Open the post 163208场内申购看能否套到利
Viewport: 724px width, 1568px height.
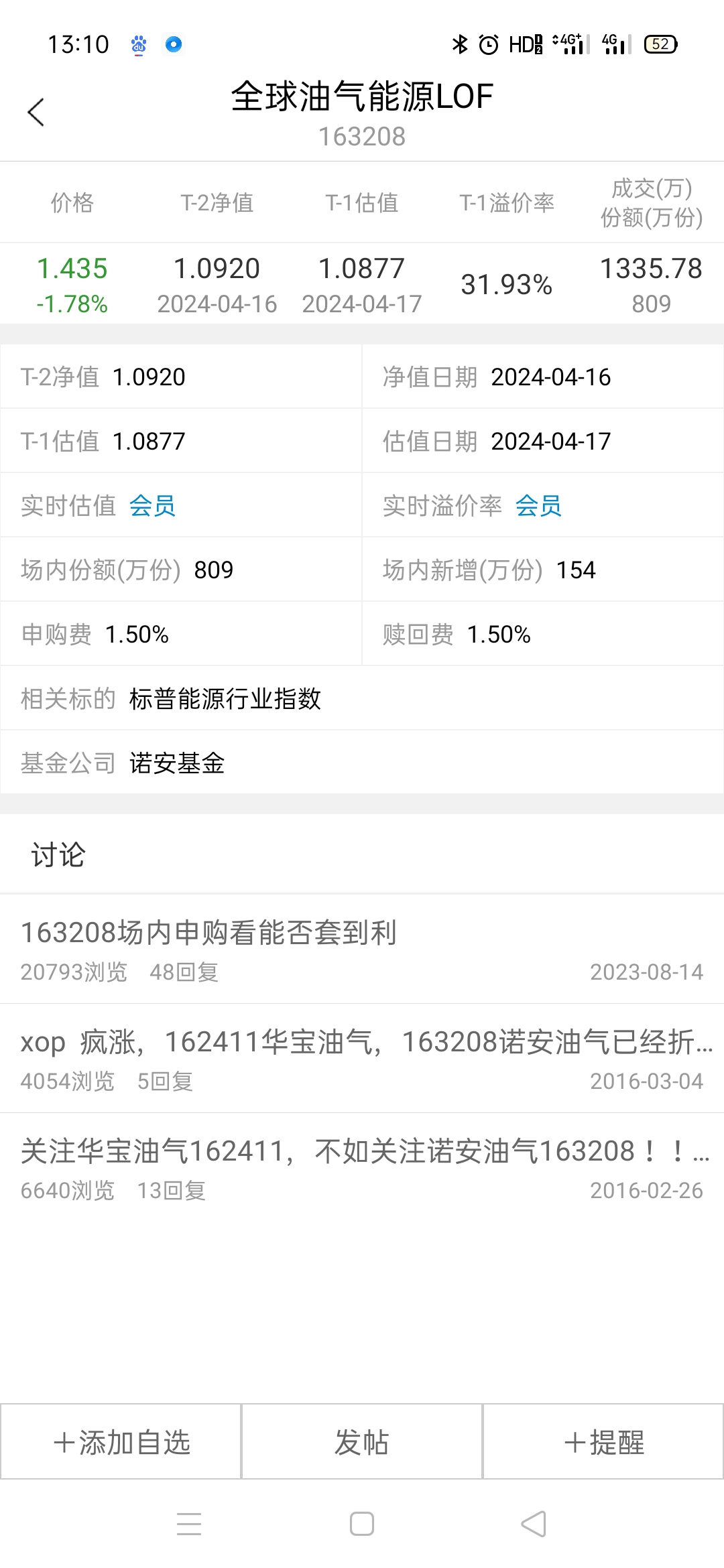(x=362, y=948)
